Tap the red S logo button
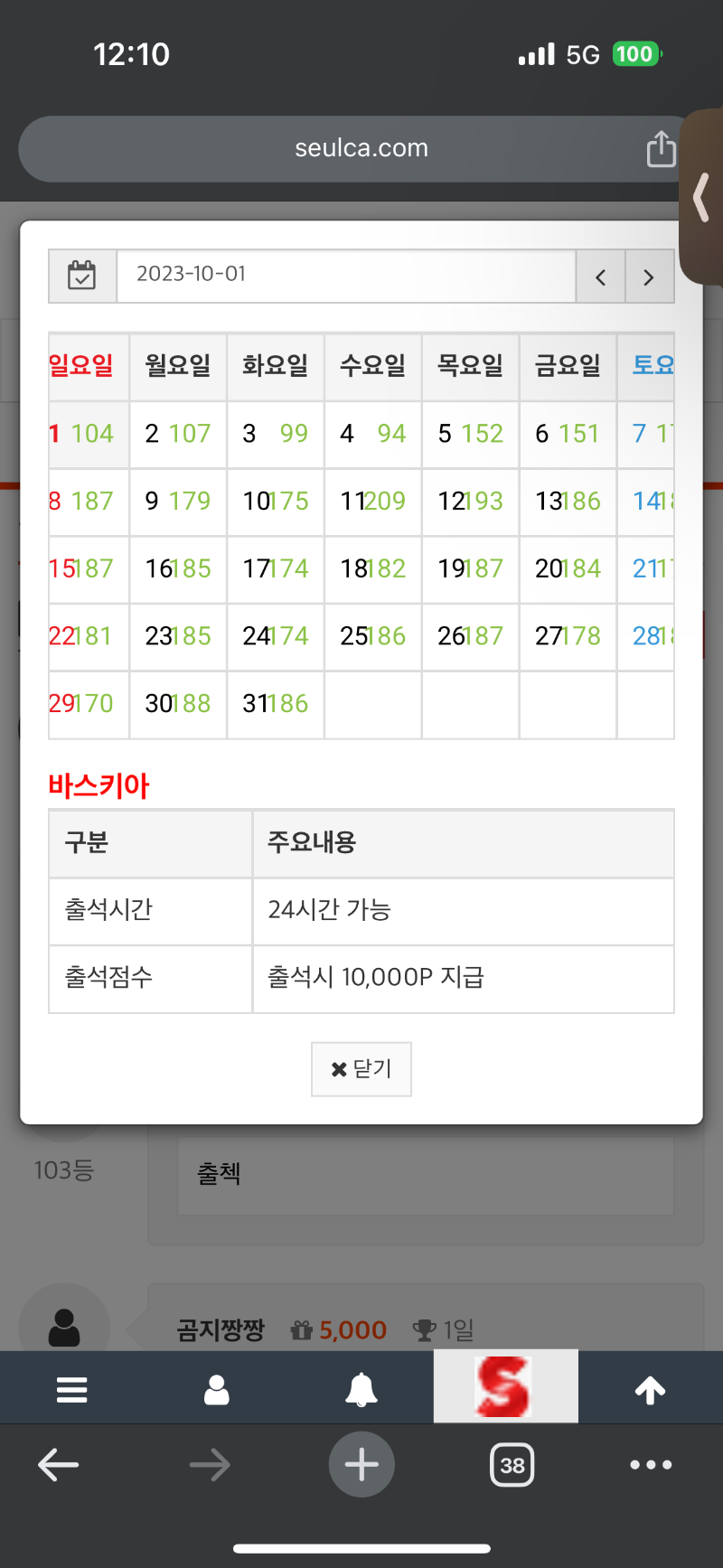 505,1386
